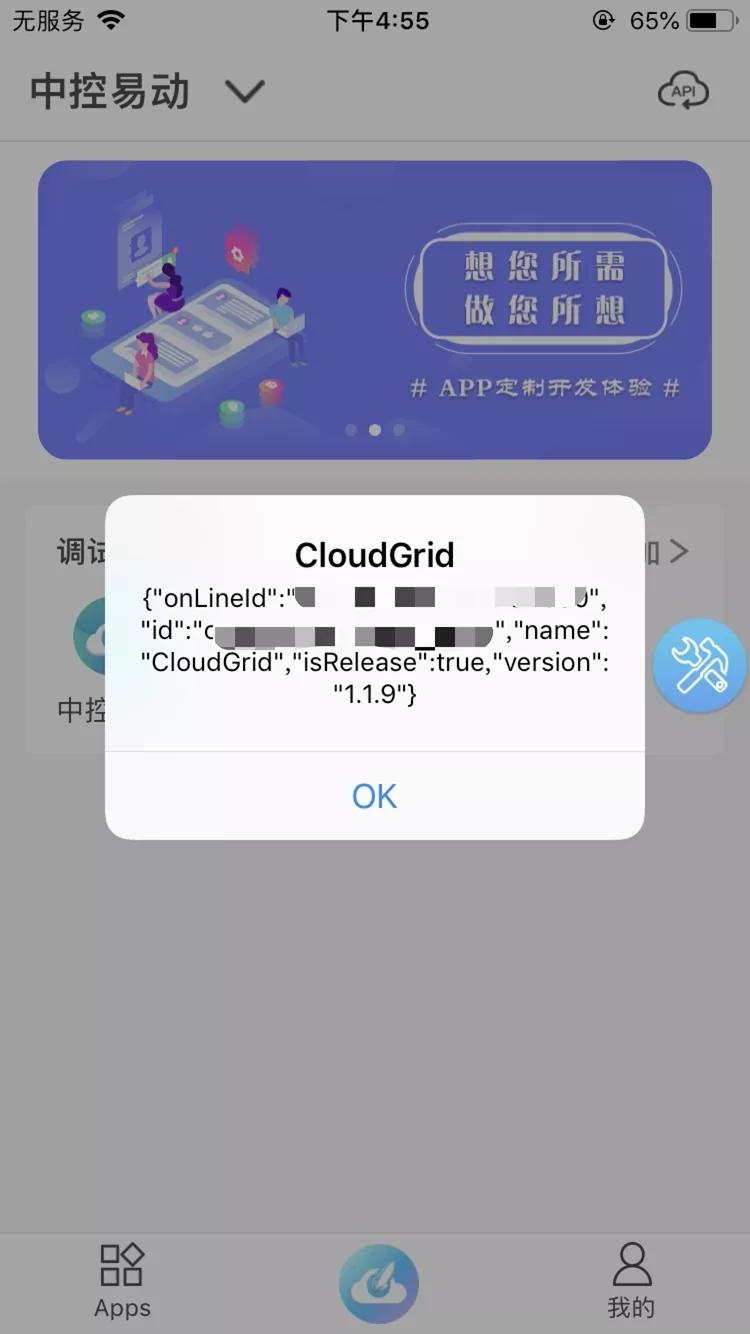
Task: Switch to the 我的 tab
Action: point(630,1283)
